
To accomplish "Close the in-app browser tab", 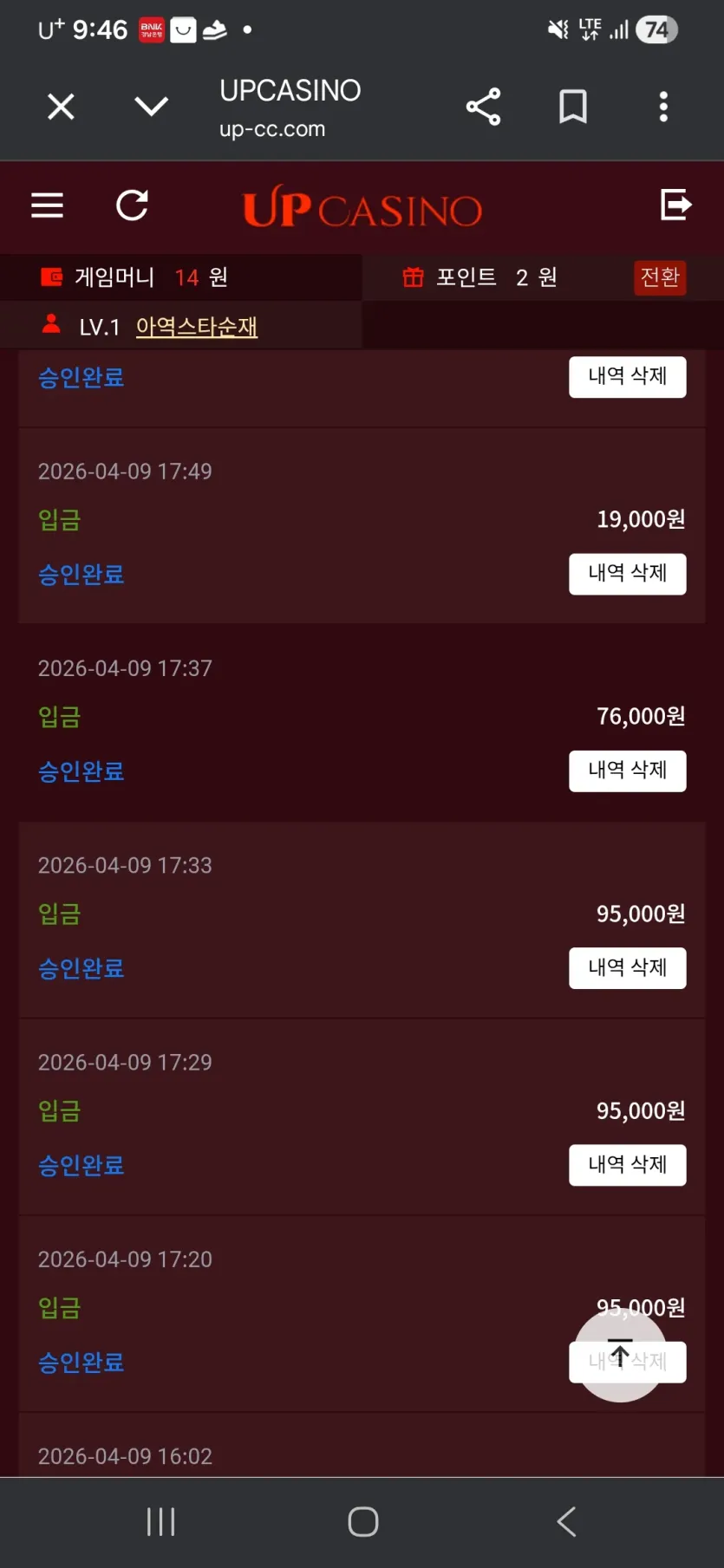I will click(61, 107).
